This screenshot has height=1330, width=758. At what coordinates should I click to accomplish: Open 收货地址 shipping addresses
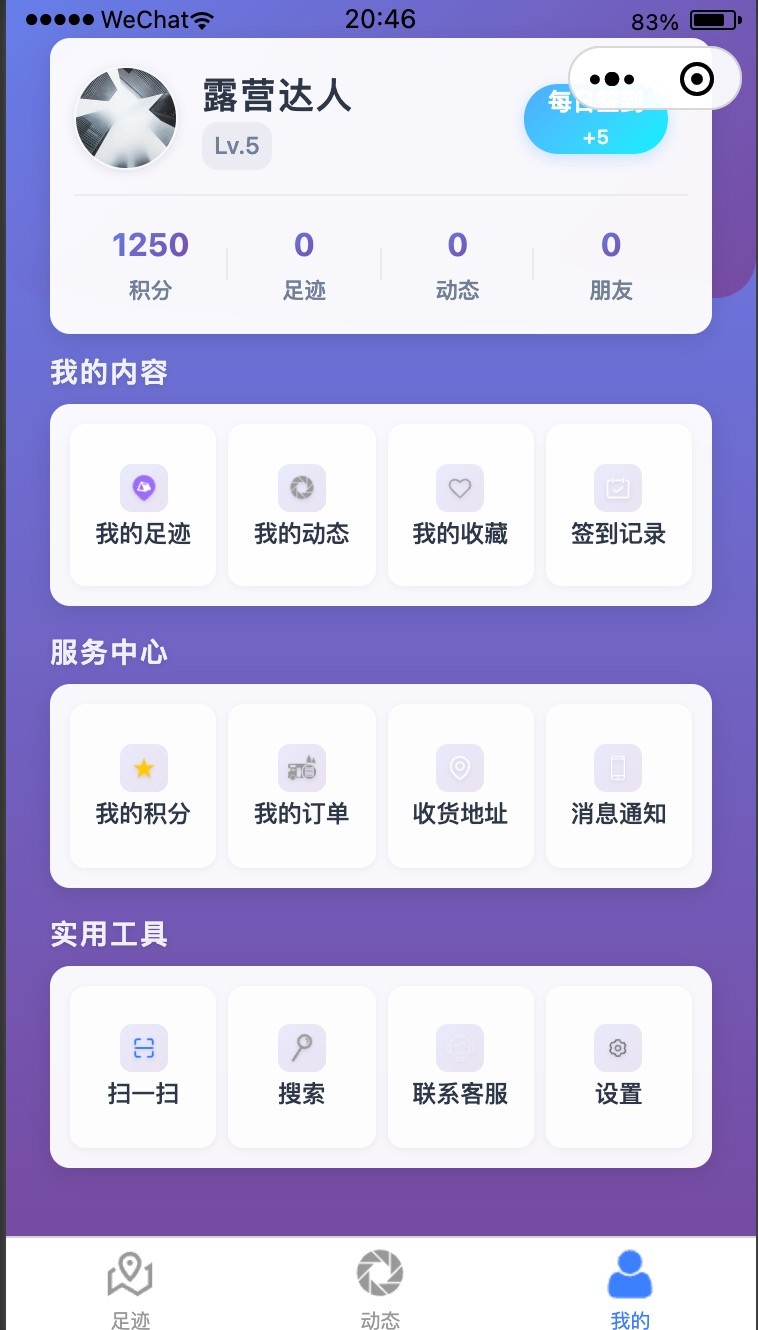(460, 786)
